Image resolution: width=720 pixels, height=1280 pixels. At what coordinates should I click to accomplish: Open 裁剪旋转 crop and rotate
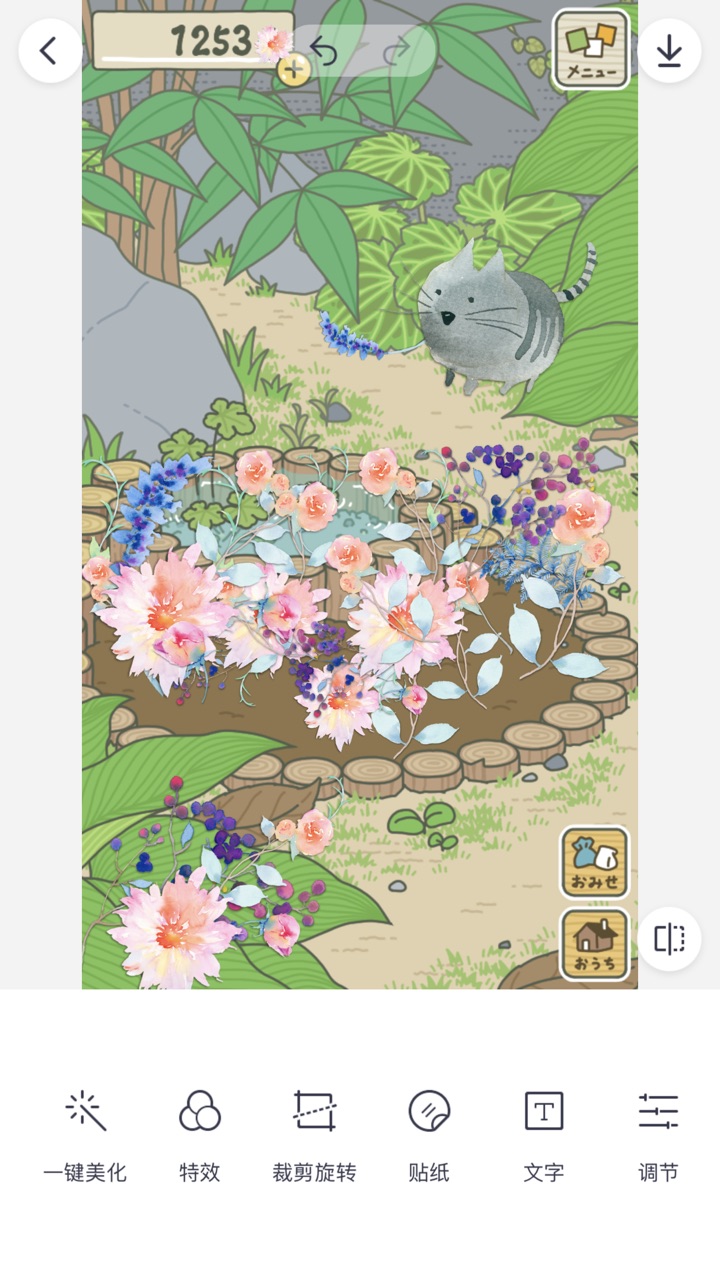tap(314, 1135)
